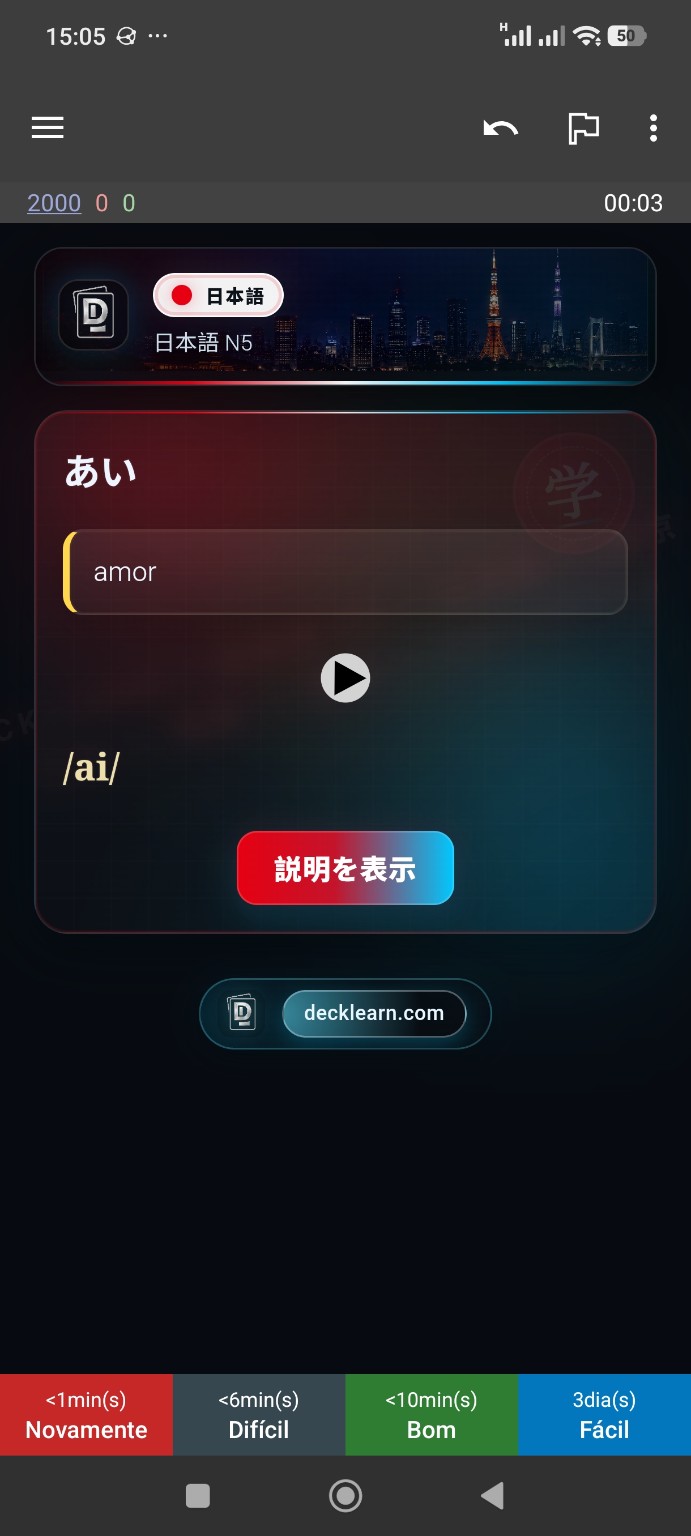Rate card as Difícil
691x1536 pixels.
pos(259,1415)
